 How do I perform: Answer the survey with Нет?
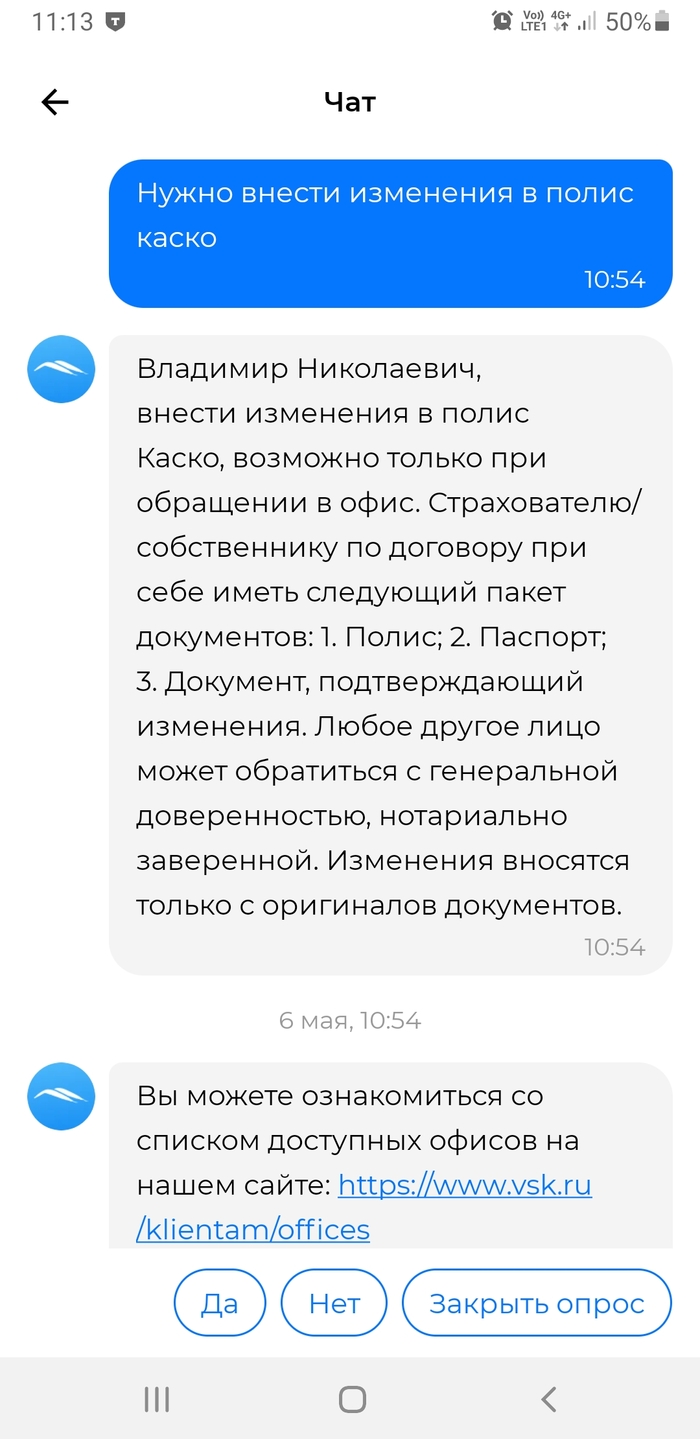pos(334,1303)
